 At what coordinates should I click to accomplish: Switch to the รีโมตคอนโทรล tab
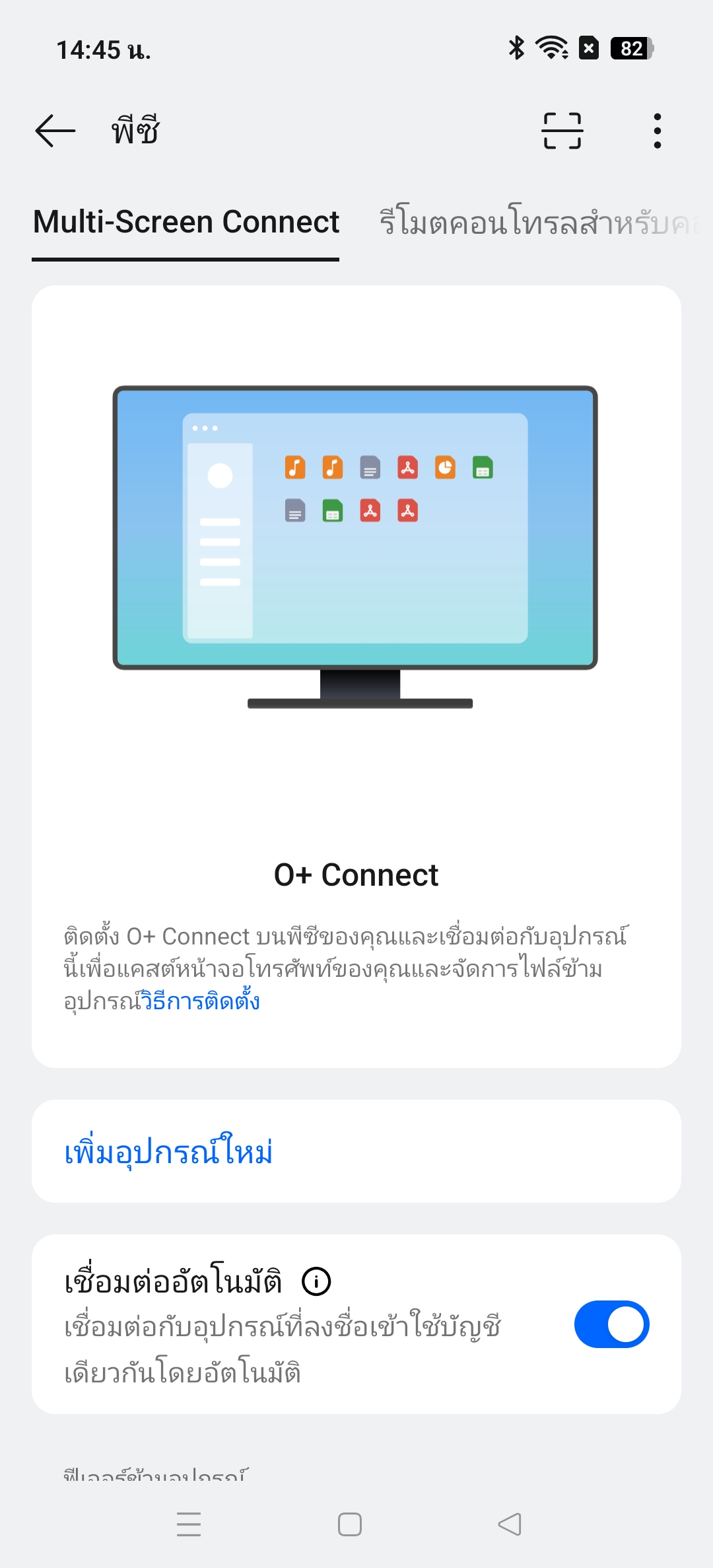pos(538,222)
